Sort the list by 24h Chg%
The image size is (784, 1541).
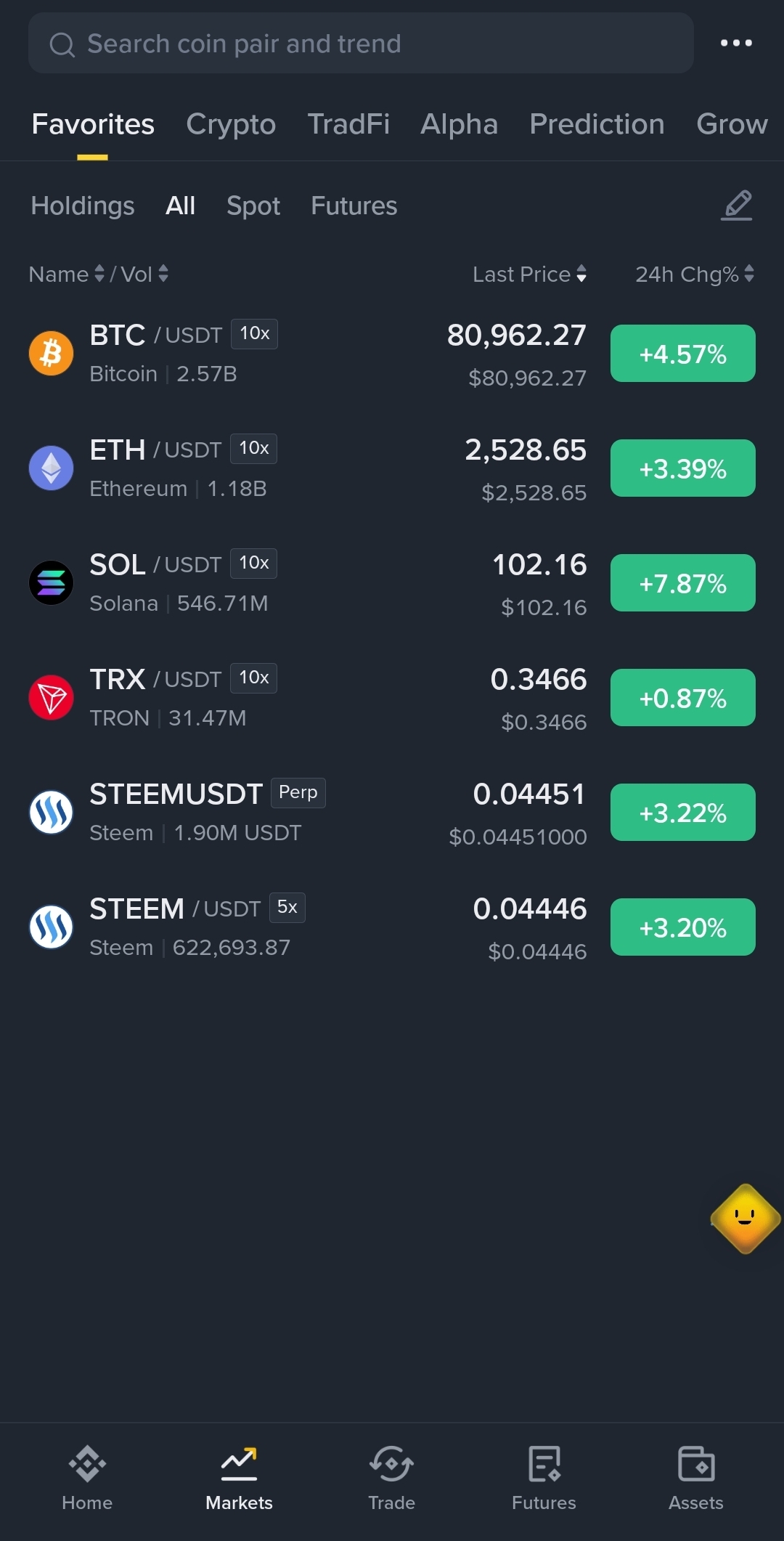click(x=695, y=274)
